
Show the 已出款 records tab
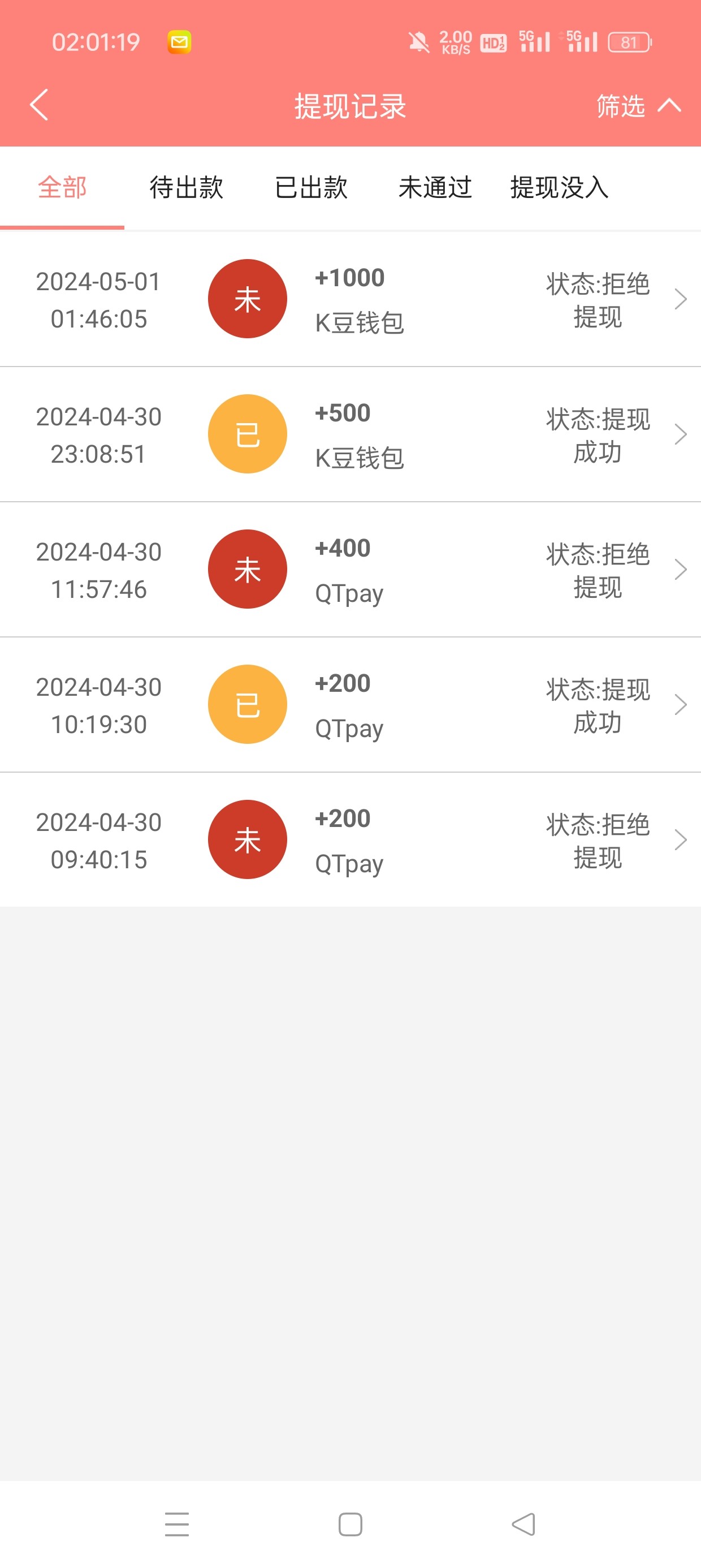click(311, 187)
